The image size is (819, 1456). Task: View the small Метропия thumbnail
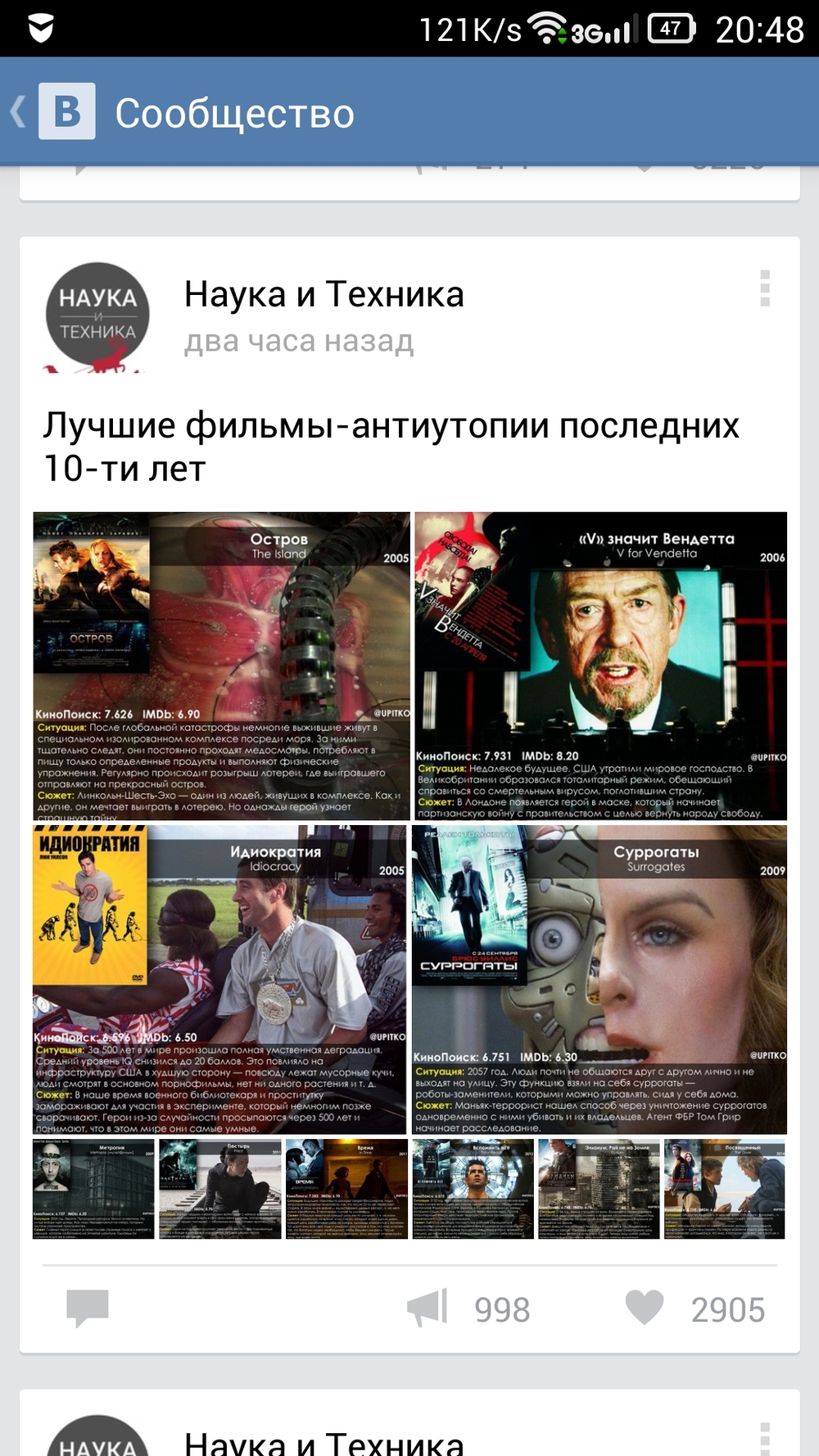tap(93, 1189)
